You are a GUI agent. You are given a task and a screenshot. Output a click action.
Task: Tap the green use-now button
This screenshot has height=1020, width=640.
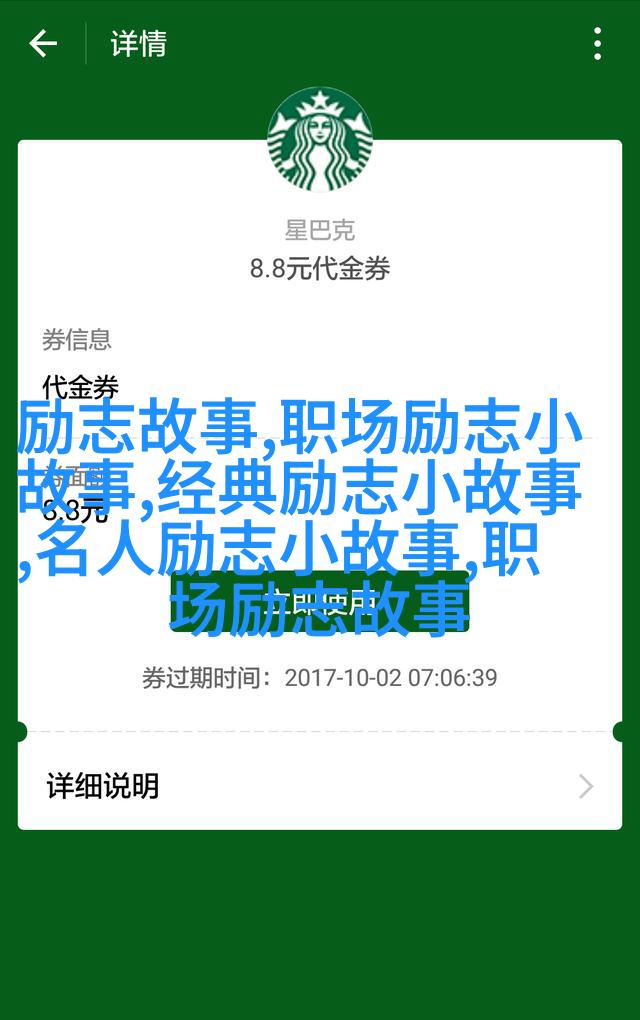tap(319, 601)
